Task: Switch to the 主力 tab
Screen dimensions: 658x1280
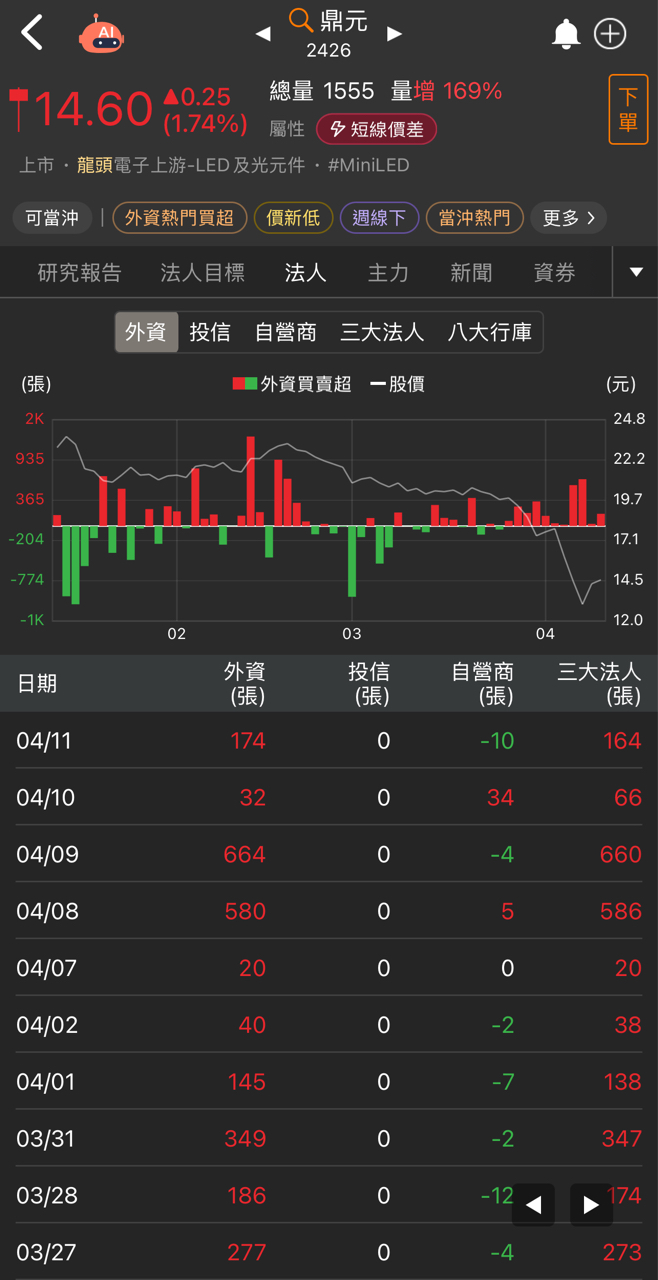Action: 388,272
